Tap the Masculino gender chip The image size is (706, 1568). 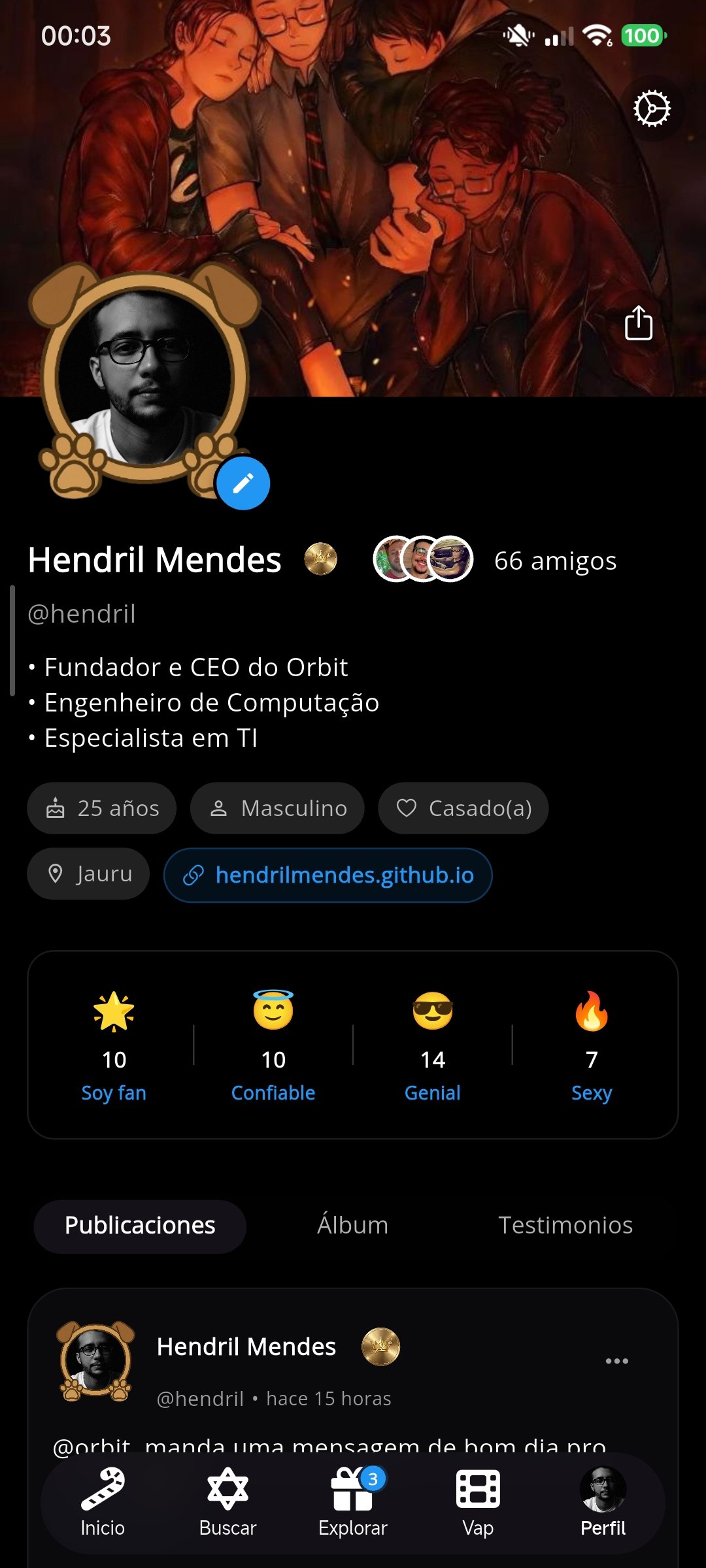coord(277,808)
